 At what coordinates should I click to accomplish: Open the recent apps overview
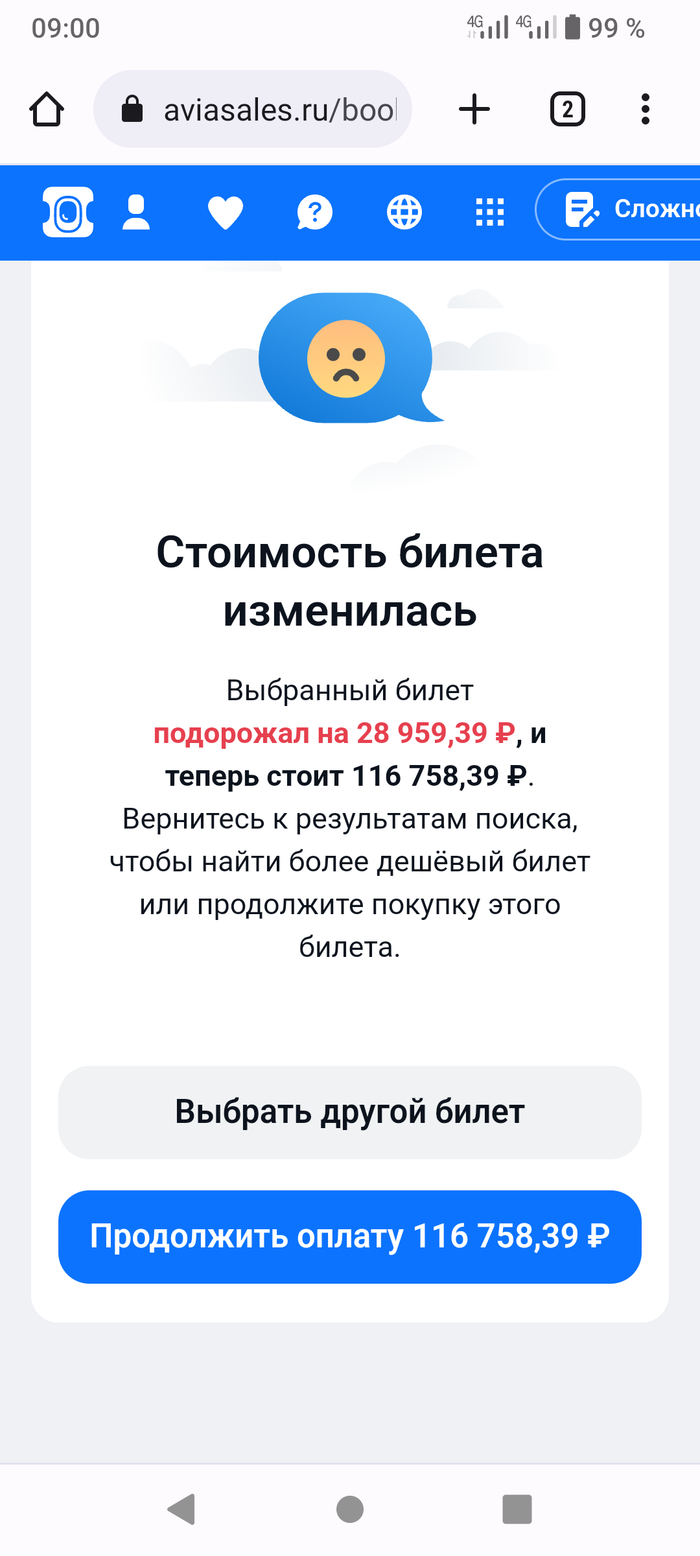click(x=517, y=1508)
